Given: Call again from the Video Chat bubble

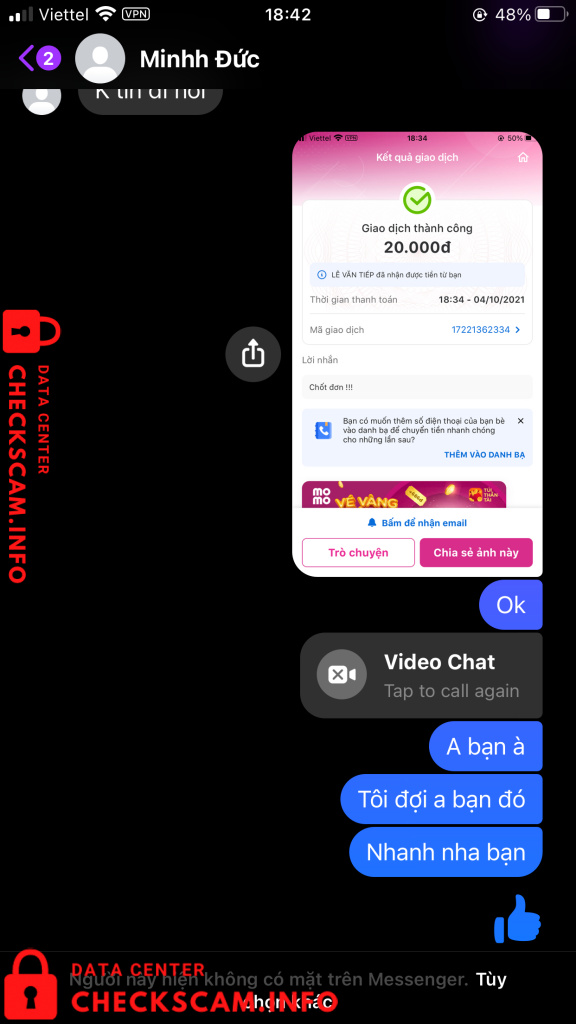Looking at the screenshot, I should click(x=421, y=675).
